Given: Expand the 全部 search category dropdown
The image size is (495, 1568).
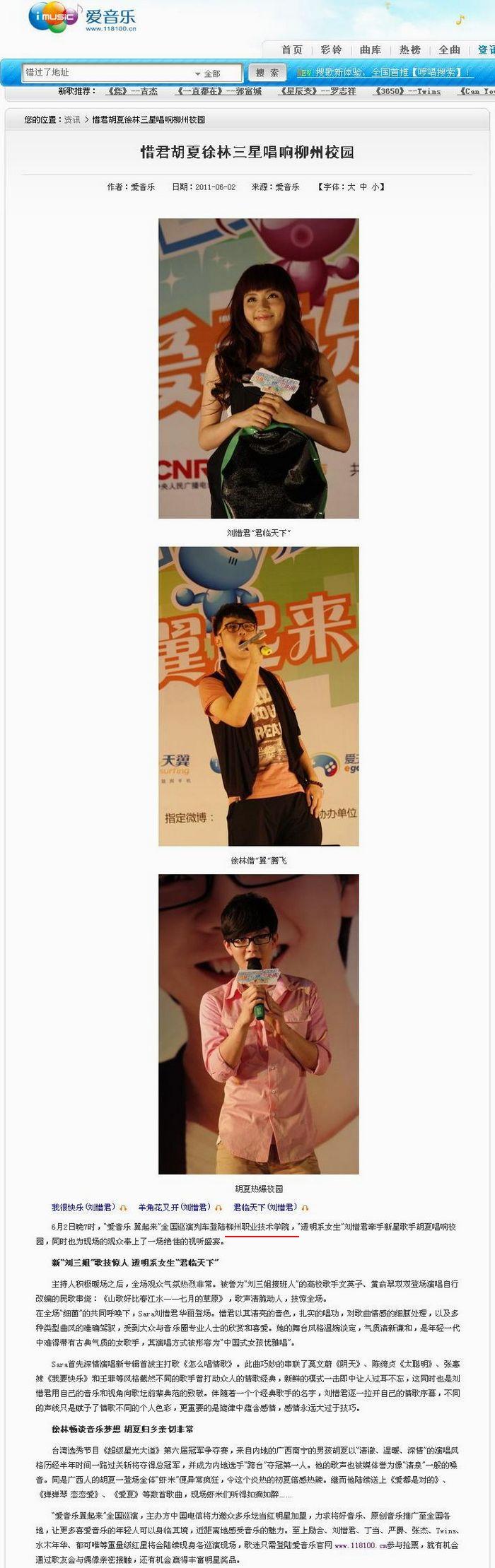Looking at the screenshot, I should (208, 73).
